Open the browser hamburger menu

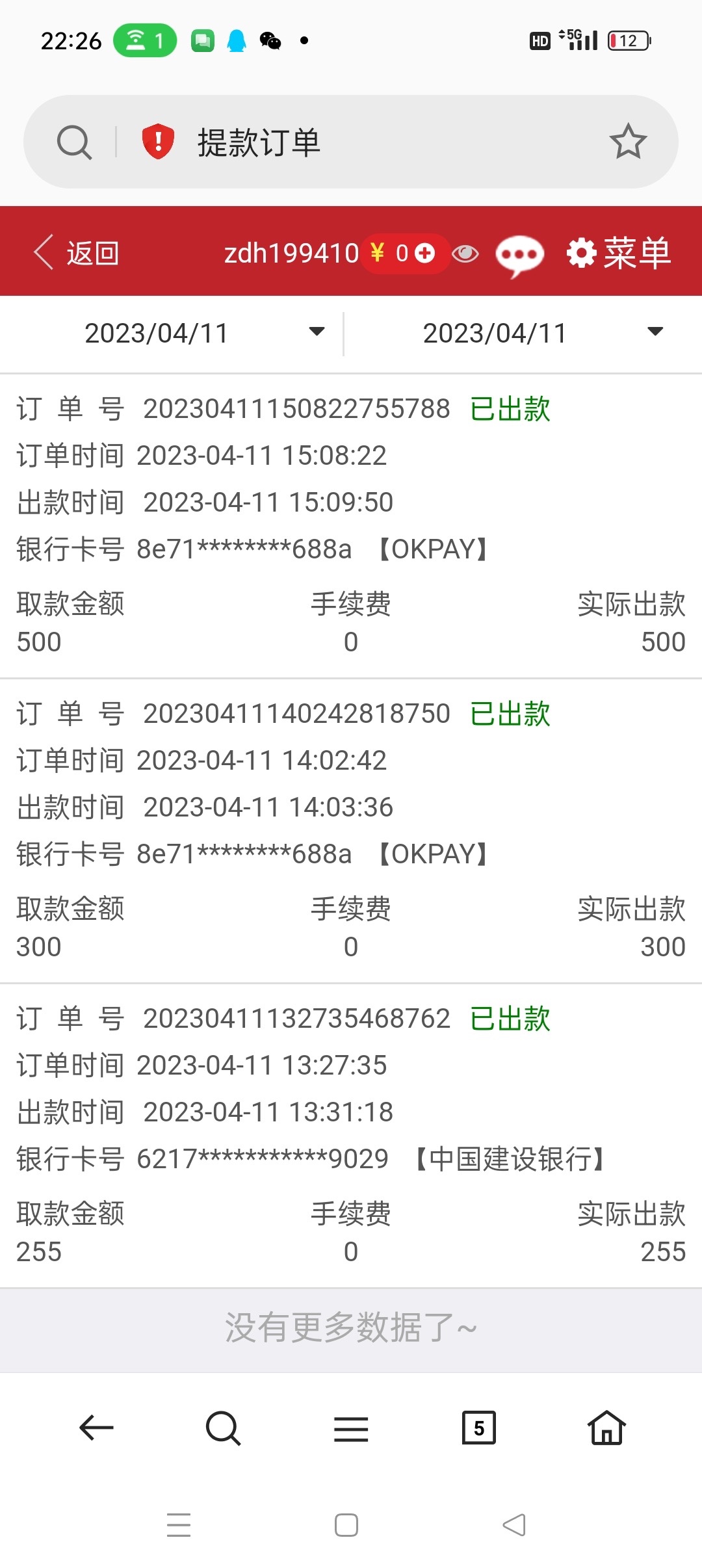tap(351, 1428)
